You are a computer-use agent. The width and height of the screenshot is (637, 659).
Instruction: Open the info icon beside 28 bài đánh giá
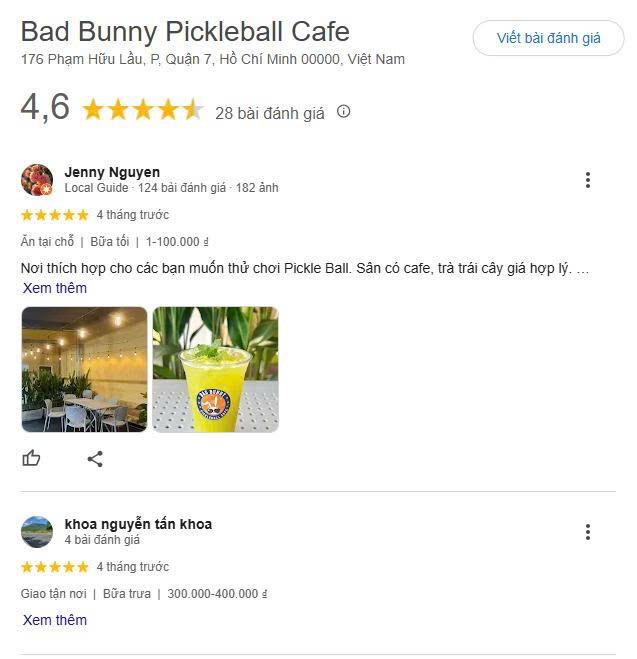(344, 112)
